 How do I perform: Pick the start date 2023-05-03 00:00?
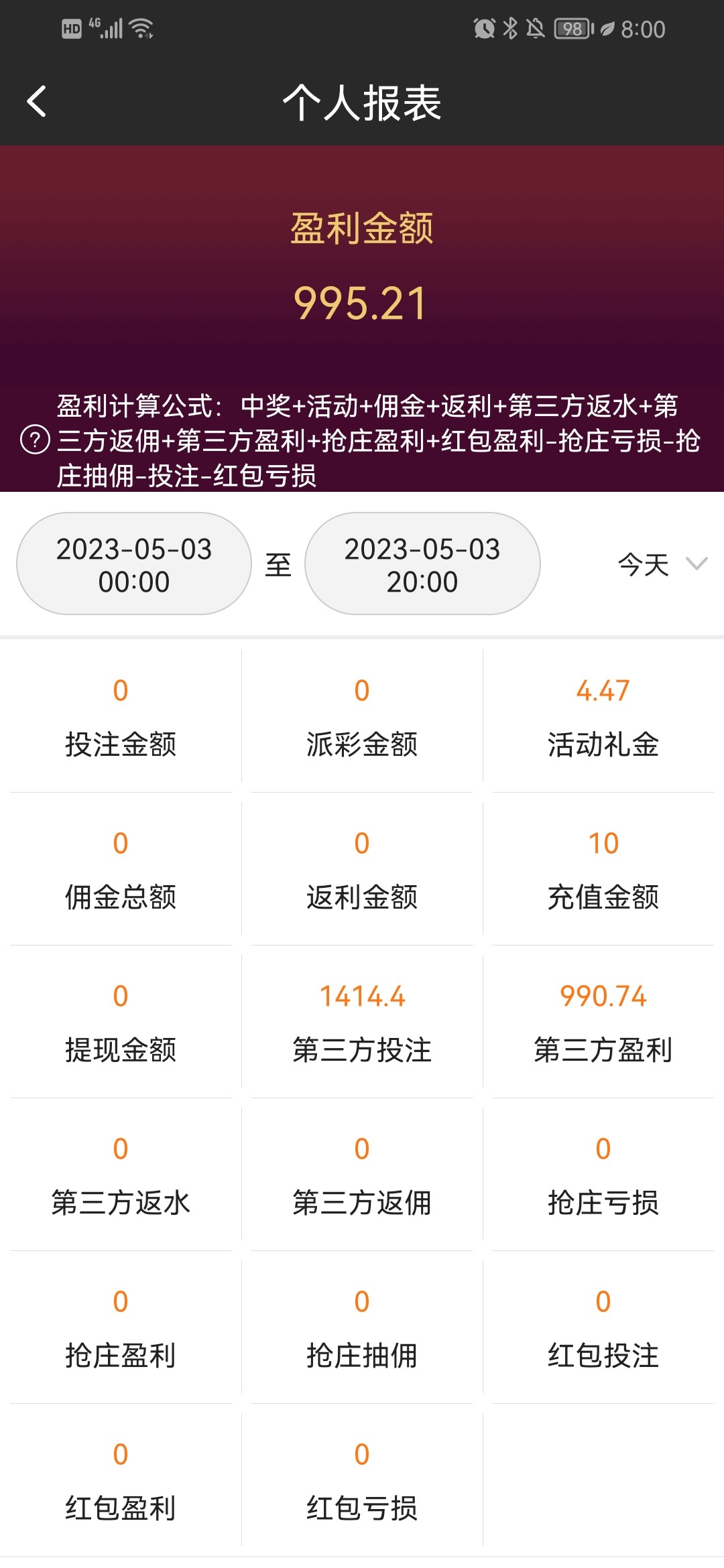pyautogui.click(x=134, y=564)
